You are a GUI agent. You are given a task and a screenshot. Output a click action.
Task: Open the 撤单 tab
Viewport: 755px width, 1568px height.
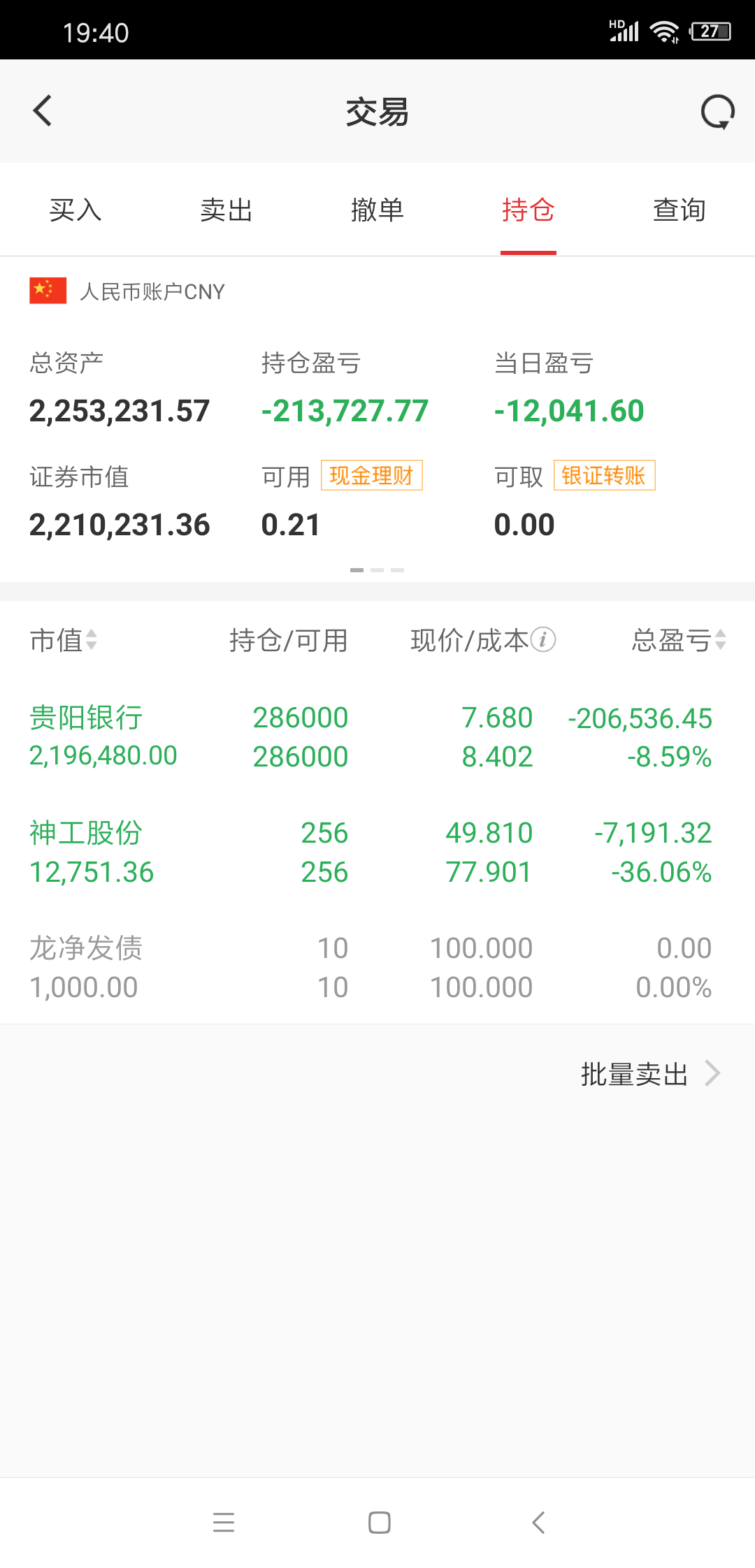click(377, 210)
